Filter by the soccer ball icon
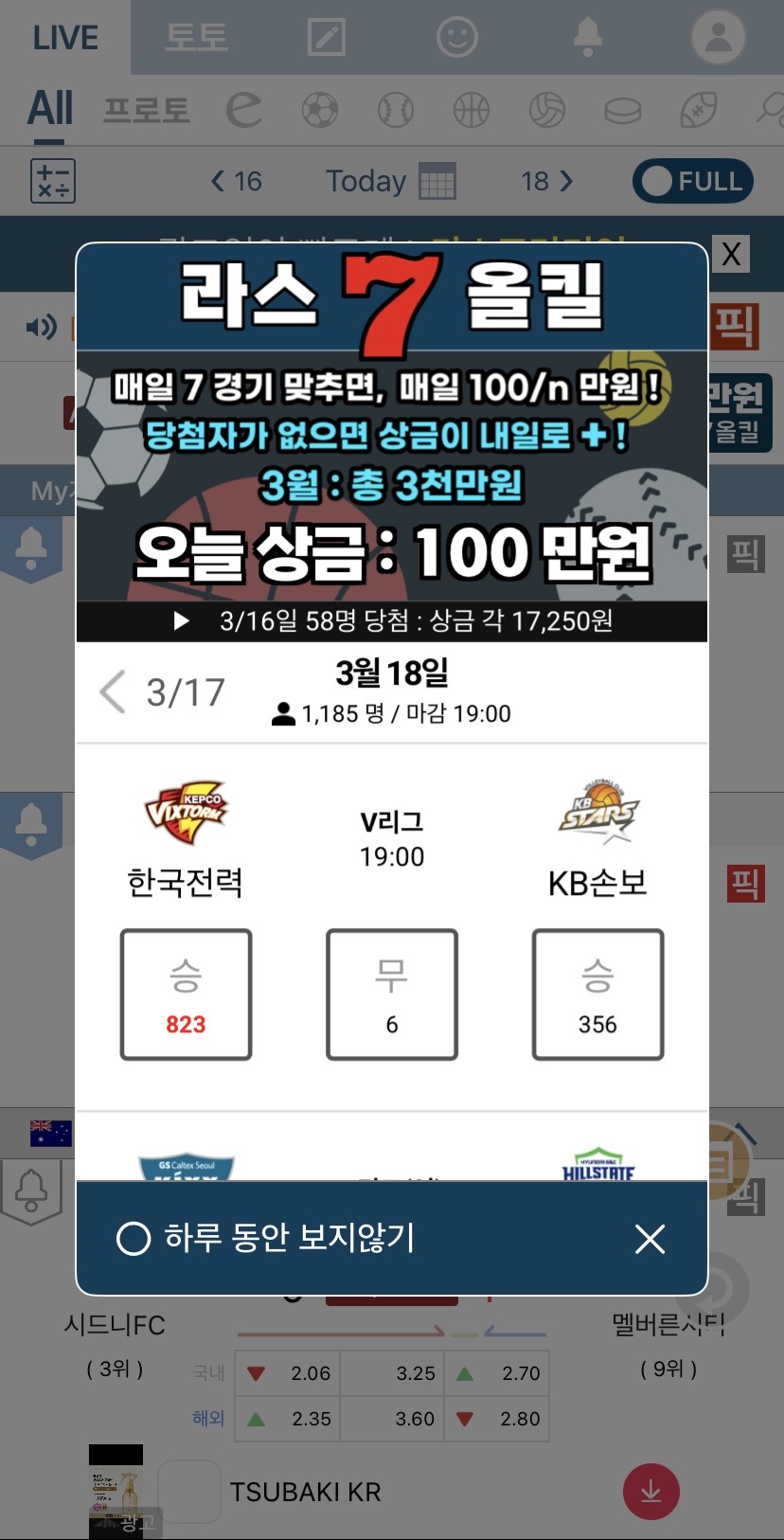Image resolution: width=784 pixels, height=1540 pixels. 320,110
